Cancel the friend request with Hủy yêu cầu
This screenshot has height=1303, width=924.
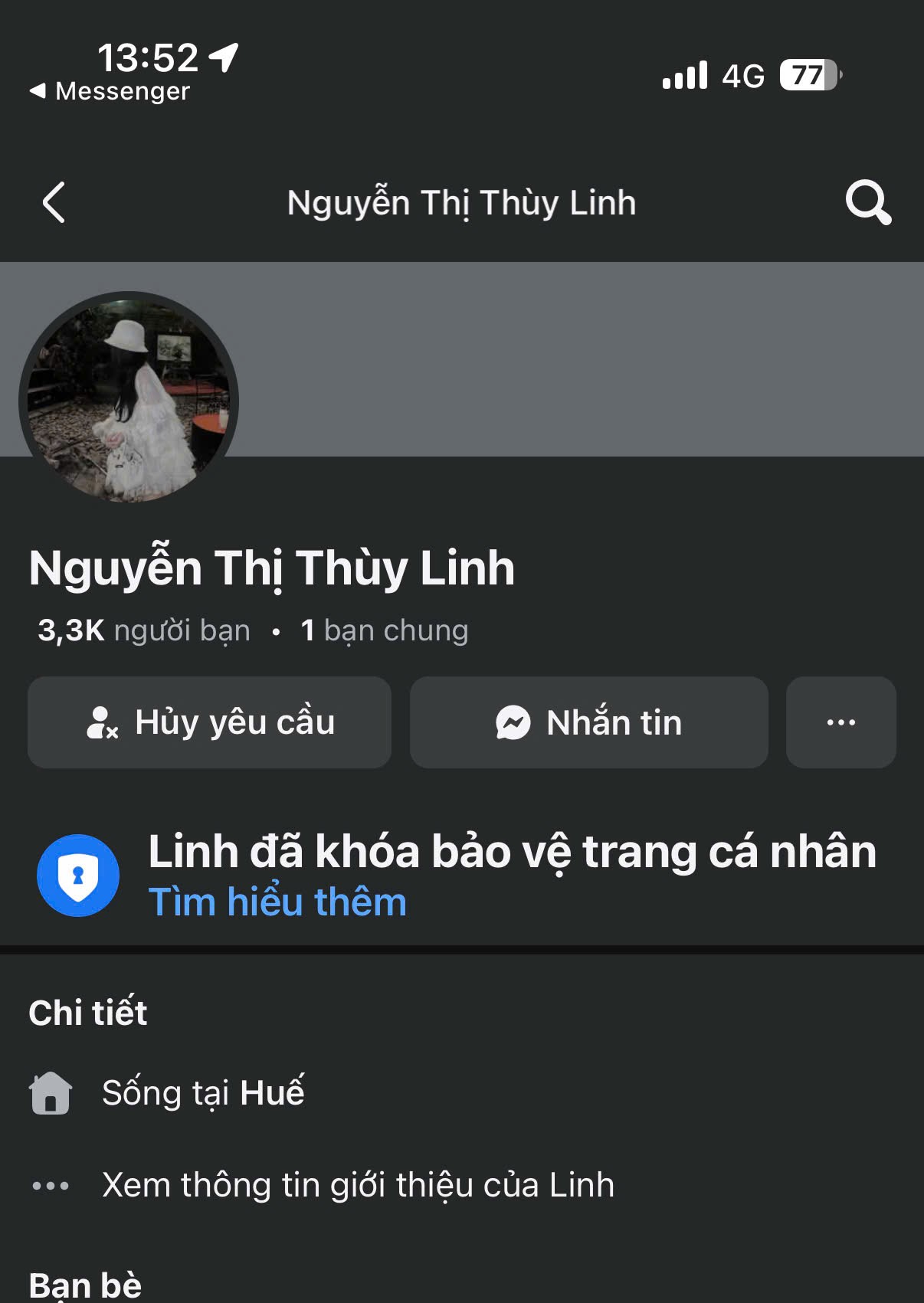pos(209,722)
